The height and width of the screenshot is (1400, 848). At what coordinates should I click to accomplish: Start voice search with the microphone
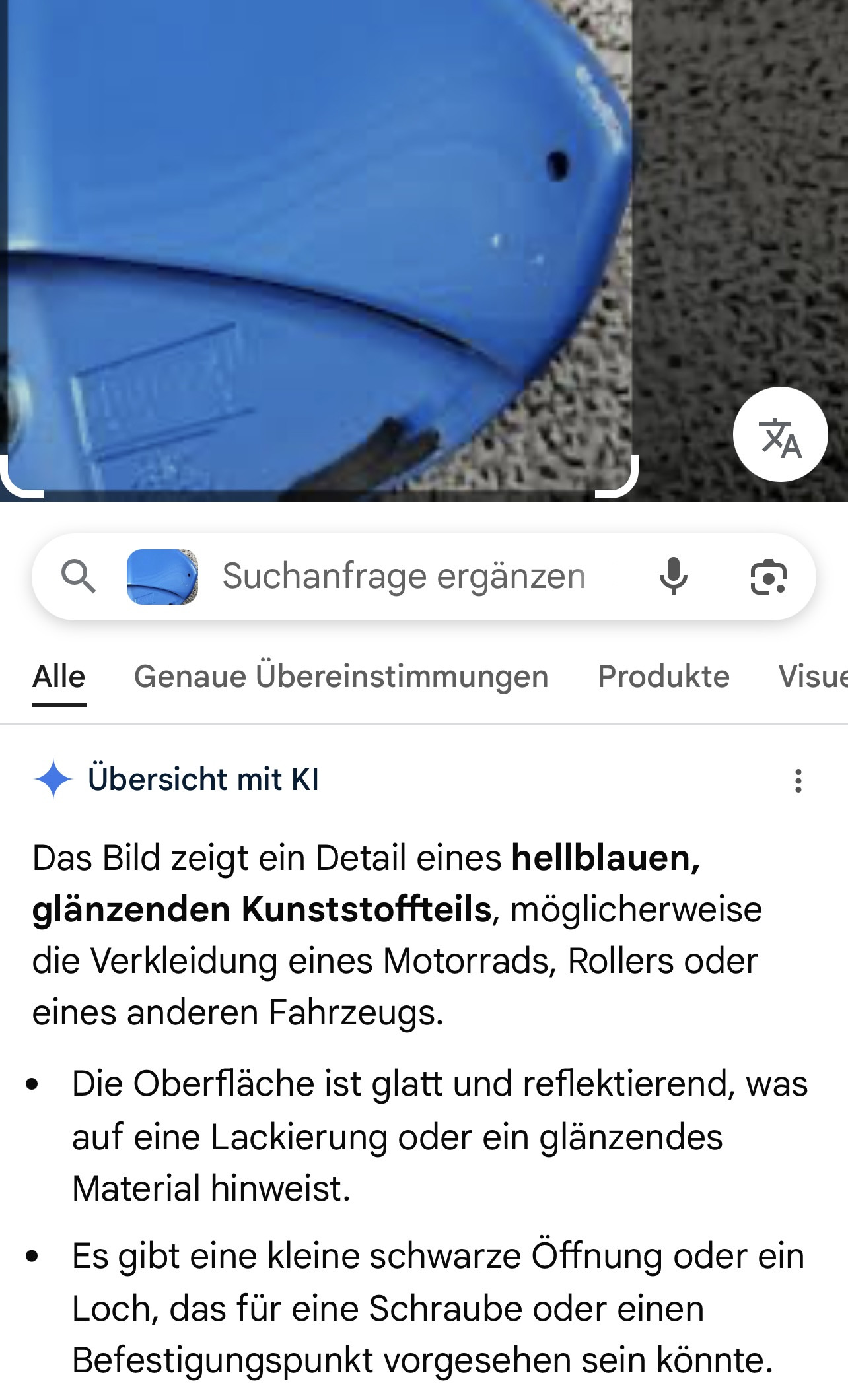673,576
